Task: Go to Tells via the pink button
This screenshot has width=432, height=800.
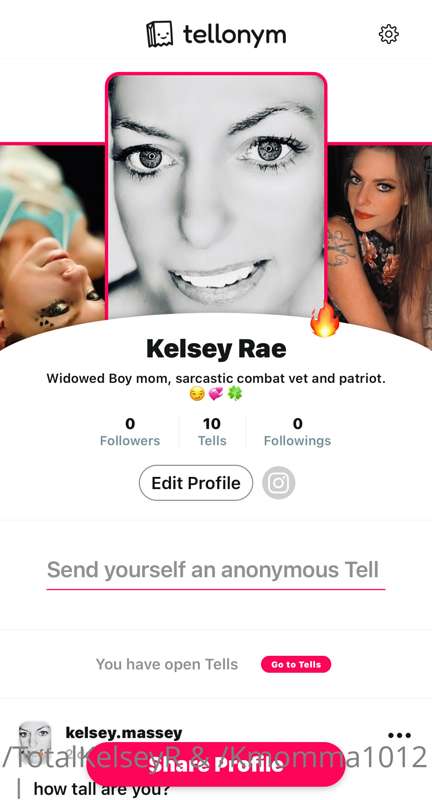Action: point(296,664)
